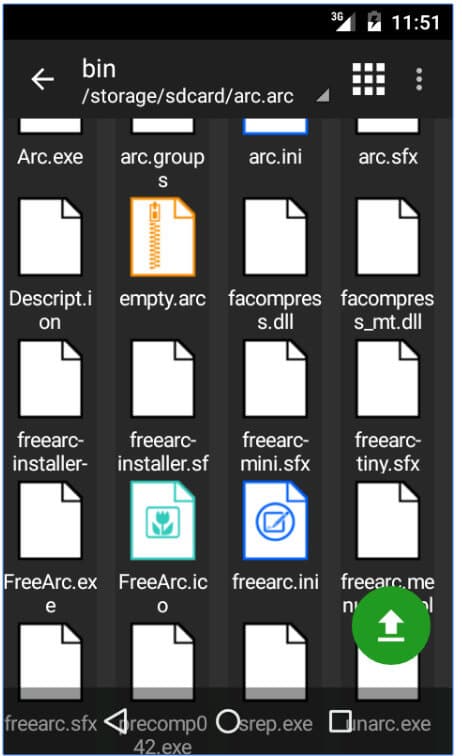Select the arc.sfx file
The image size is (462, 756).
click(x=387, y=143)
